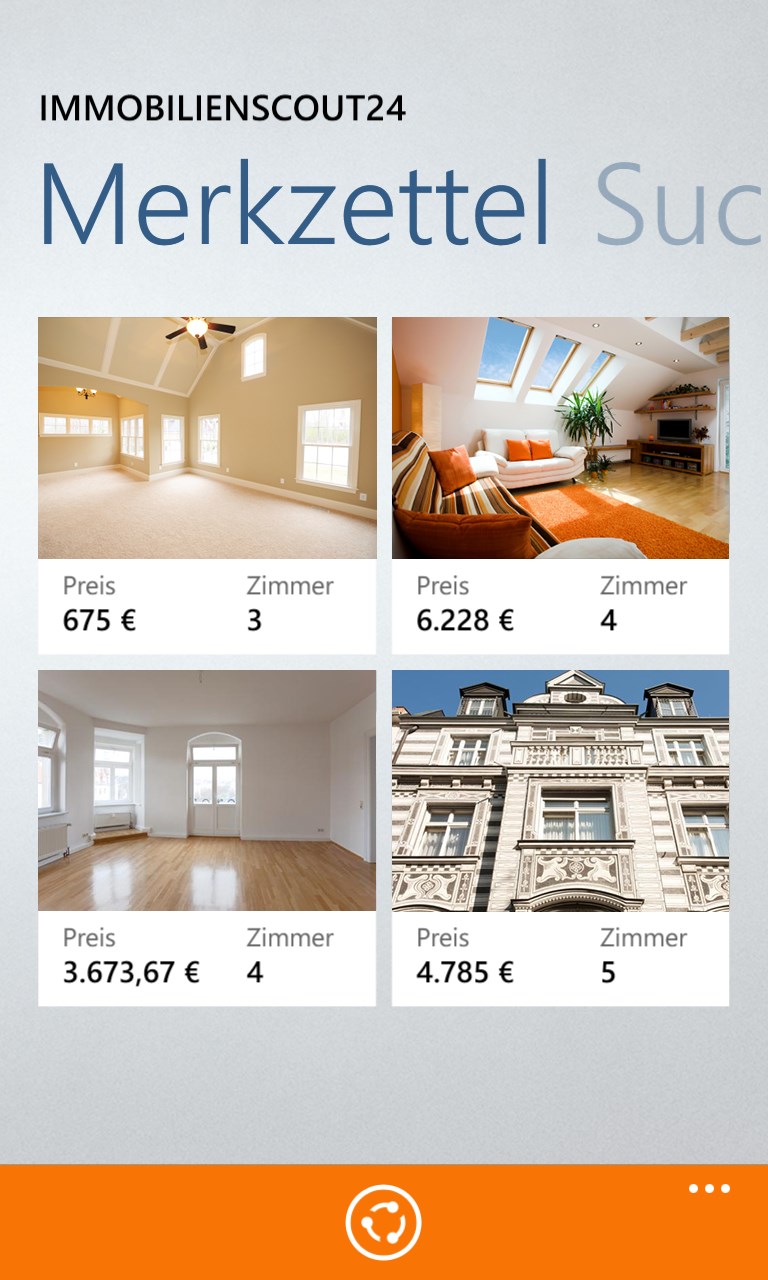The image size is (768, 1280).
Task: Expand the three-dot overflow menu
Action: [709, 1189]
